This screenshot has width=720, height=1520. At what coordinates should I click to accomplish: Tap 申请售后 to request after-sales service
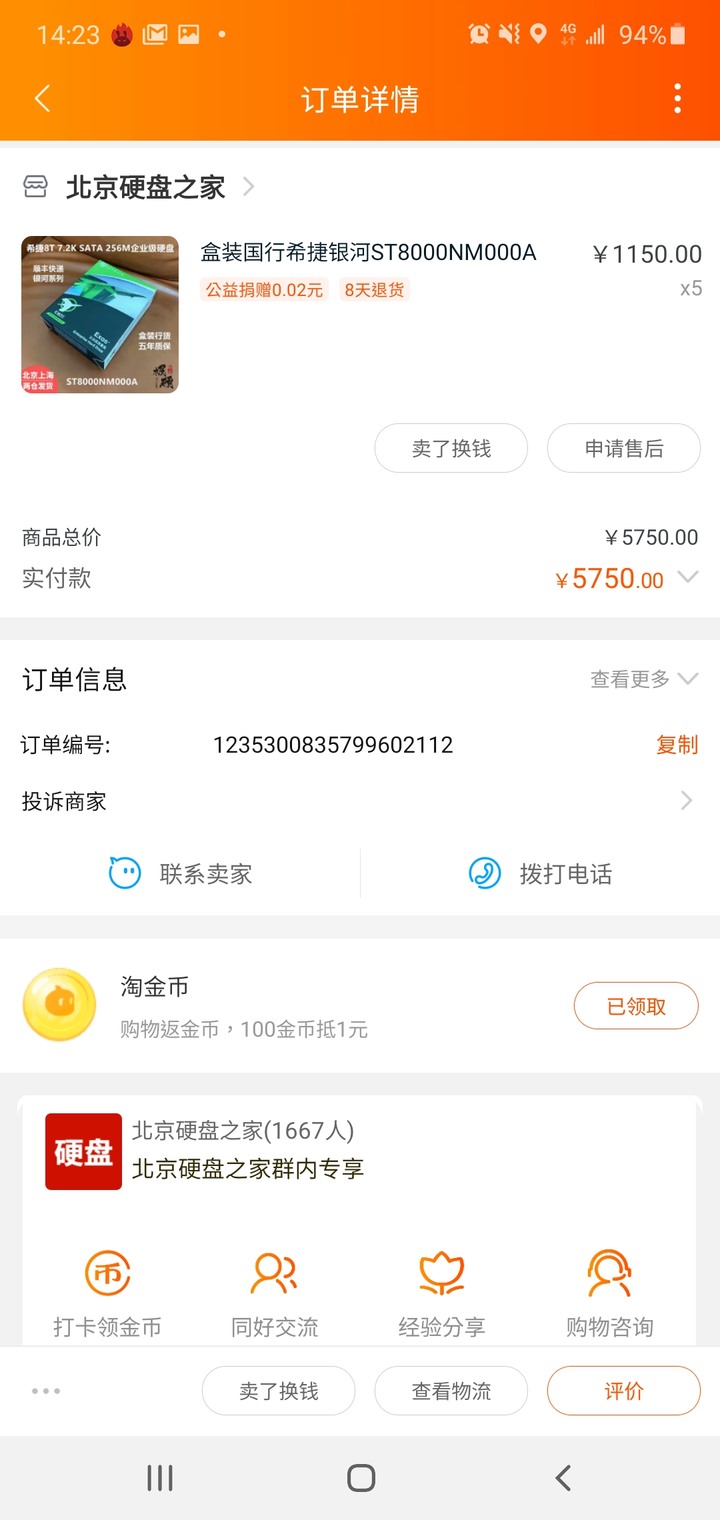point(624,449)
